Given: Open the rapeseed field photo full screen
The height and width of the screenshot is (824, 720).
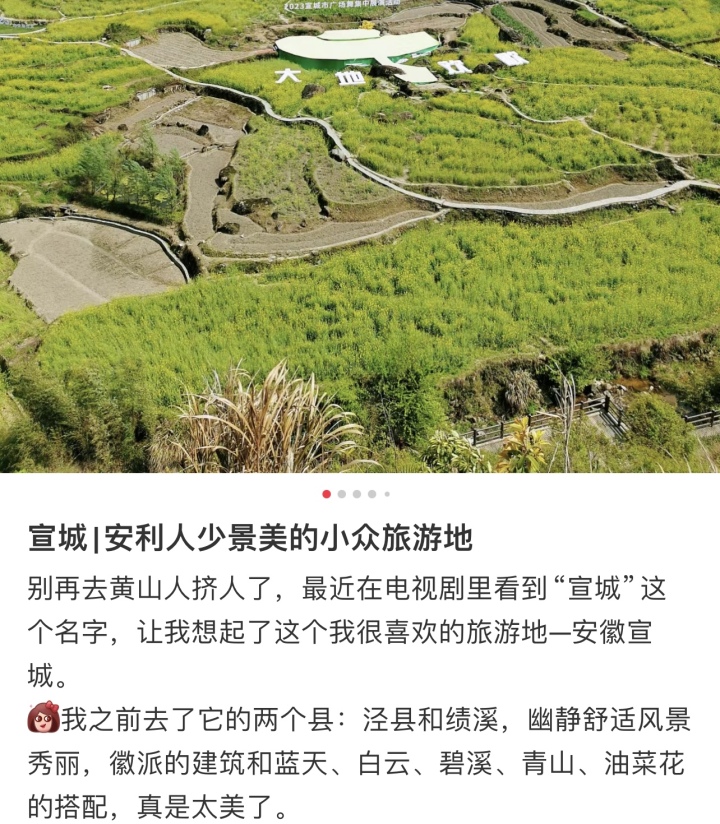Looking at the screenshot, I should click(360, 236).
